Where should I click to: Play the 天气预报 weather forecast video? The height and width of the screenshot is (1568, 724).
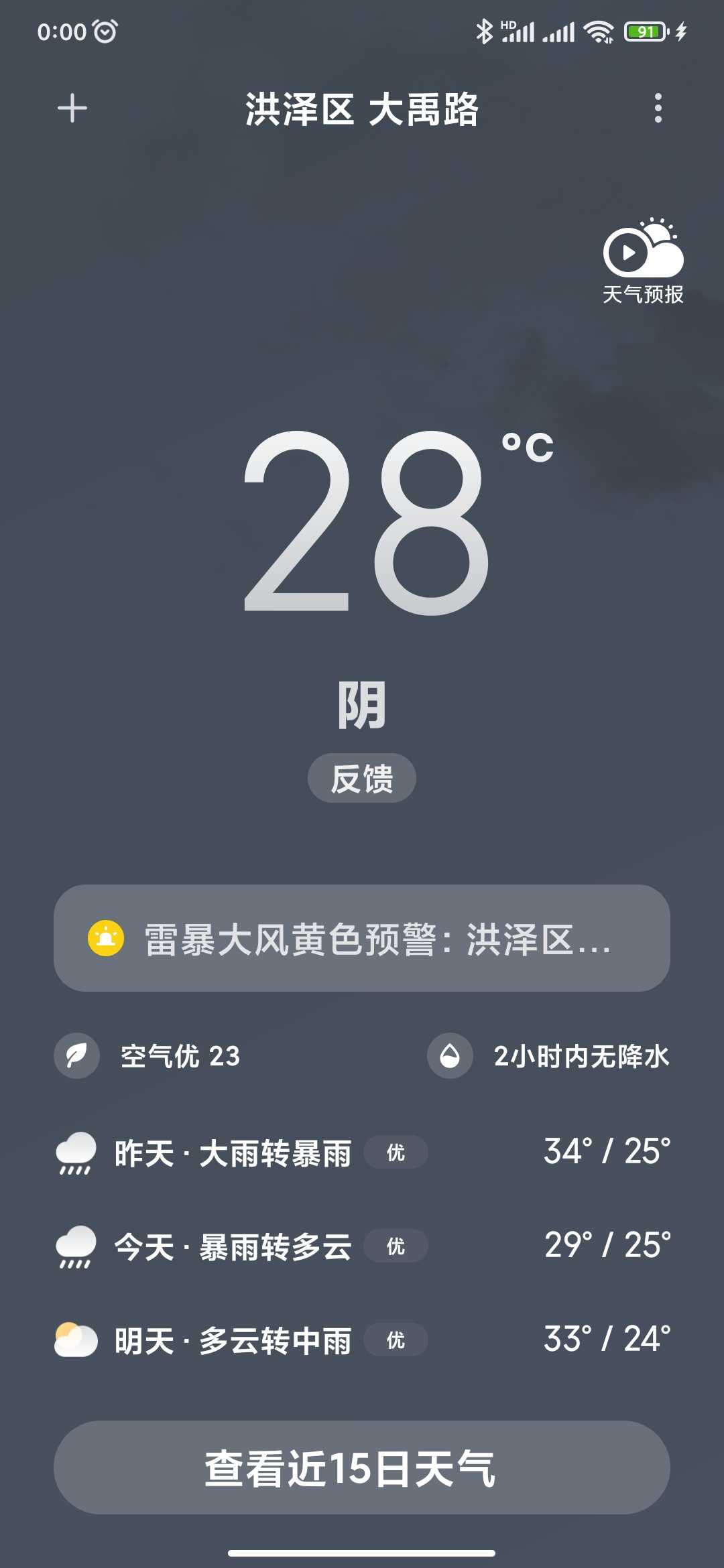[643, 261]
